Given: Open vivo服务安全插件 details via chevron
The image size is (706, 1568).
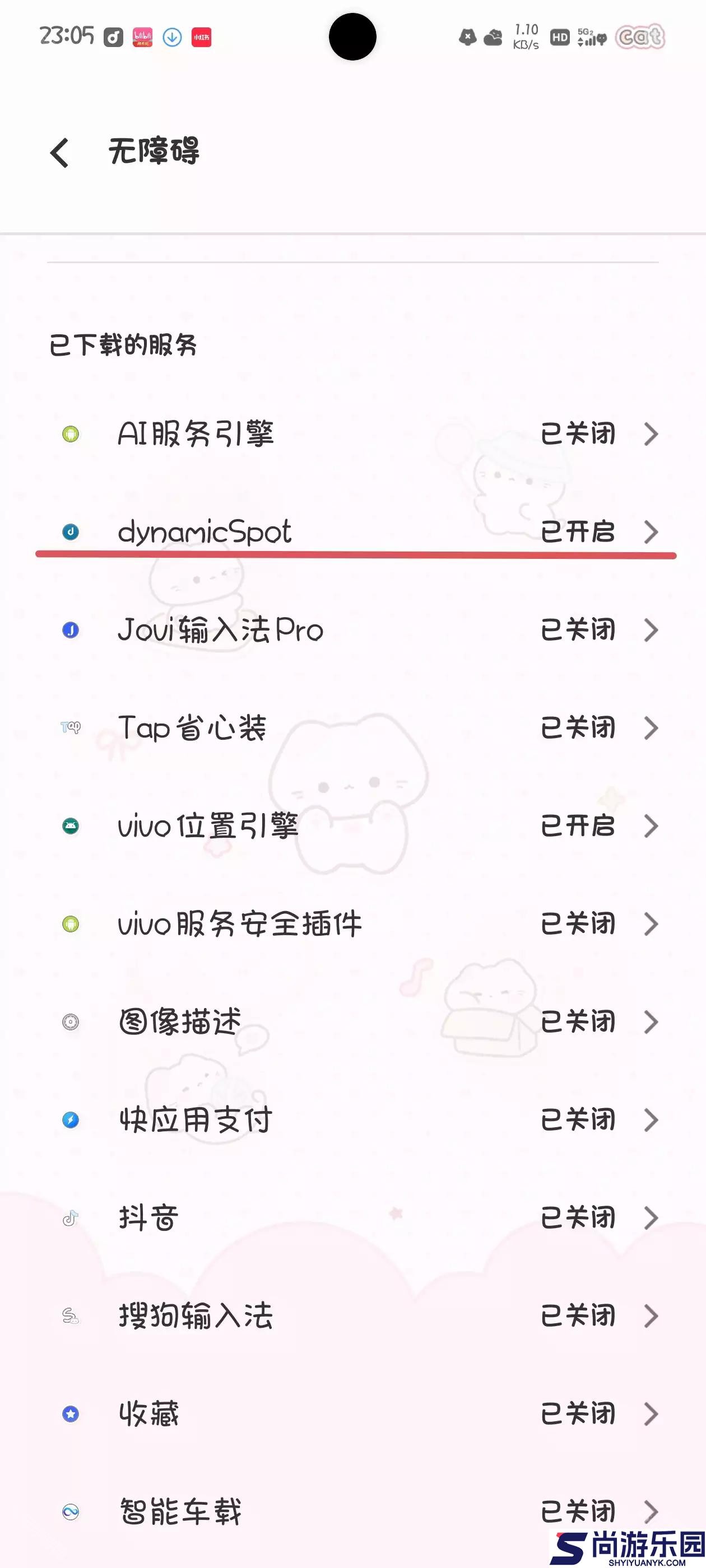Looking at the screenshot, I should pyautogui.click(x=652, y=924).
